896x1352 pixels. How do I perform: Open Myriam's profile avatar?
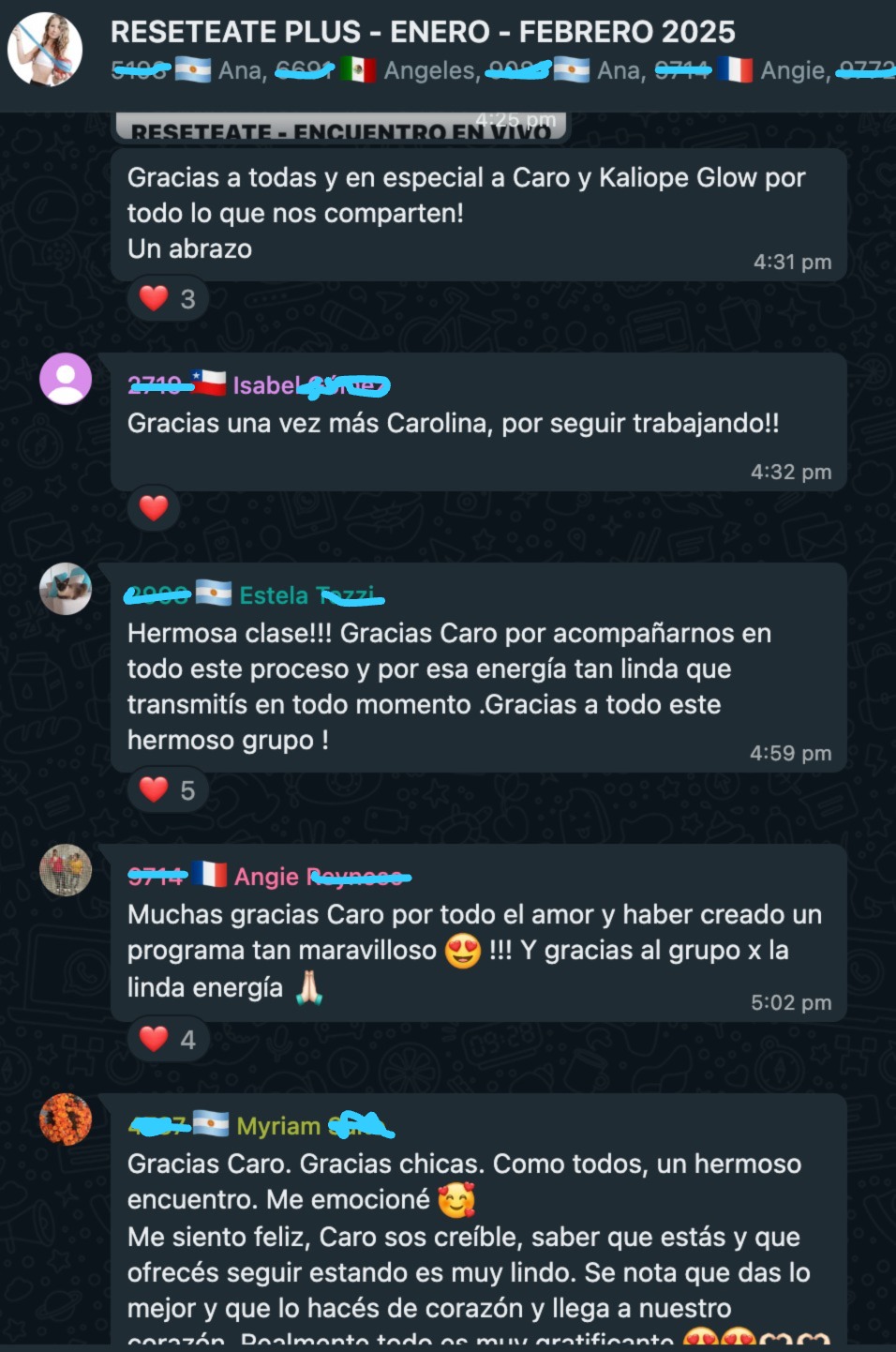click(66, 1119)
